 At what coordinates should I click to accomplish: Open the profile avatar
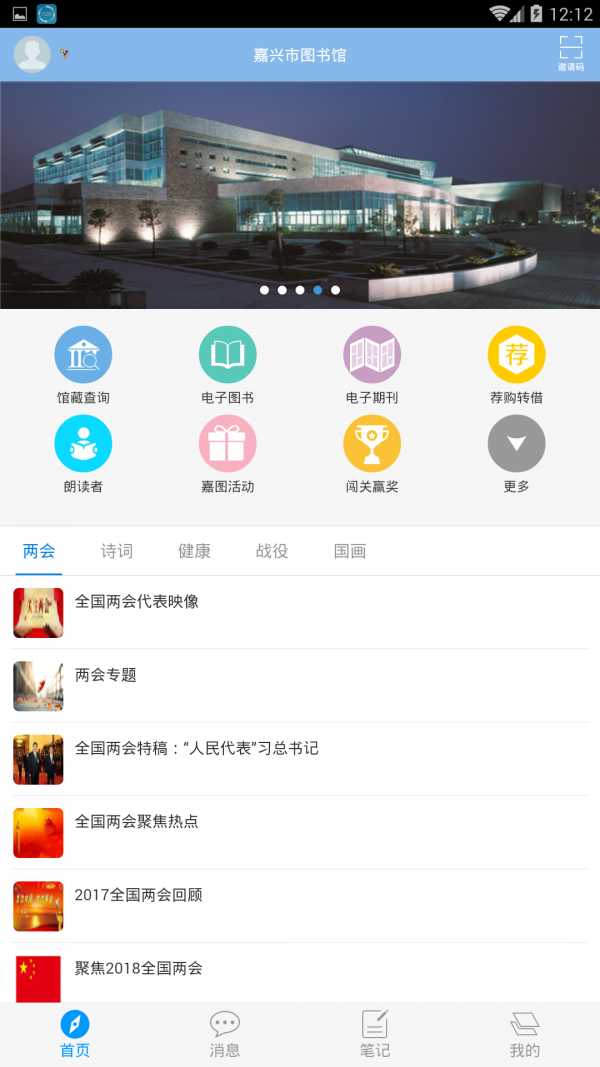32,54
